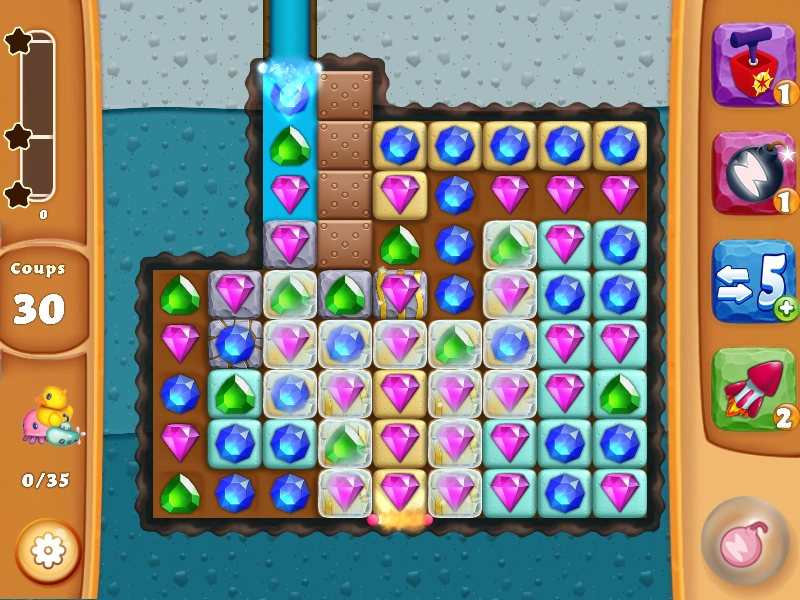Open the settings gear button
Screen dimensions: 800x600
pyautogui.click(x=48, y=551)
